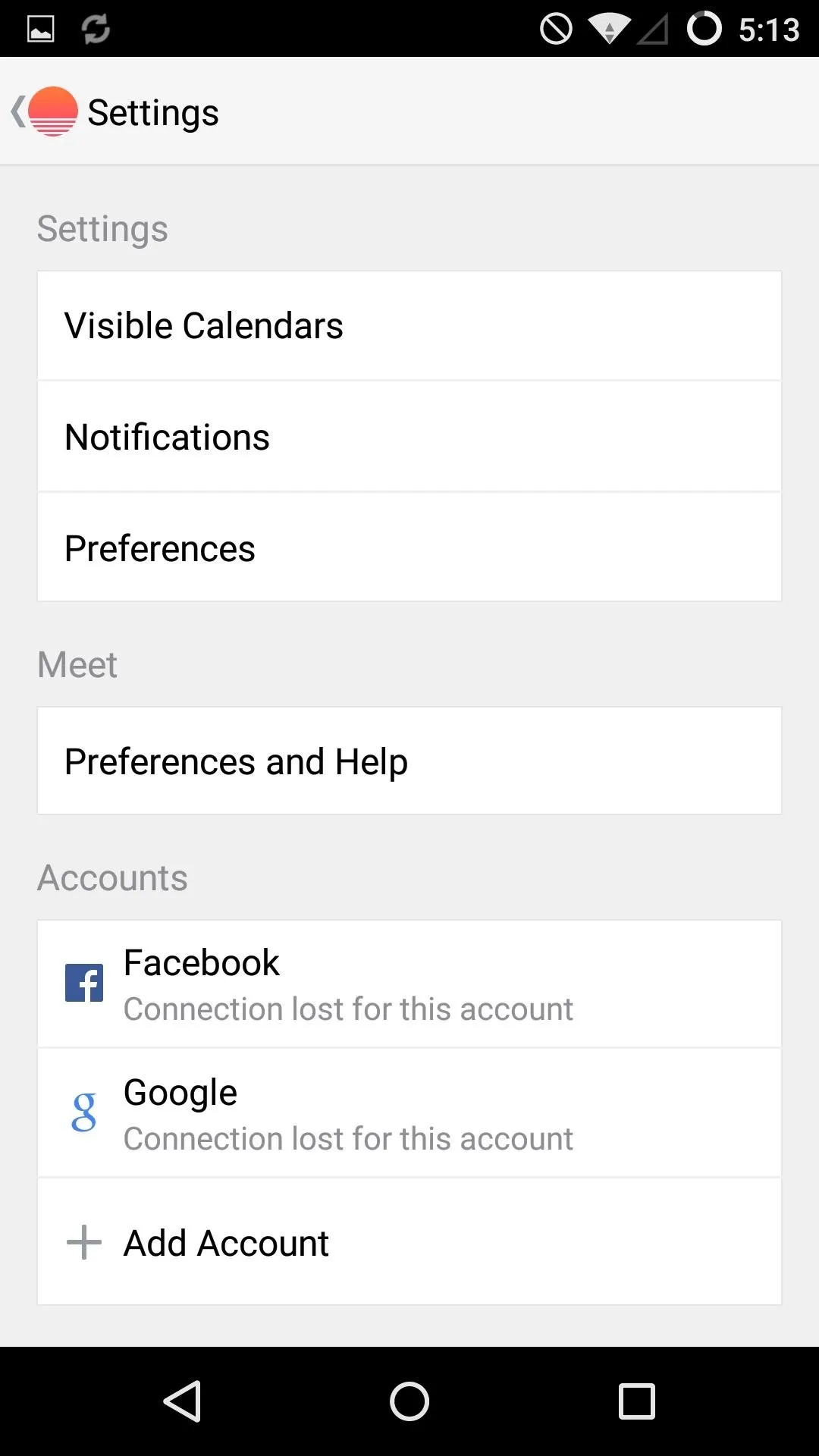Viewport: 819px width, 1456px height.
Task: Open the recent apps view
Action: [x=637, y=1401]
